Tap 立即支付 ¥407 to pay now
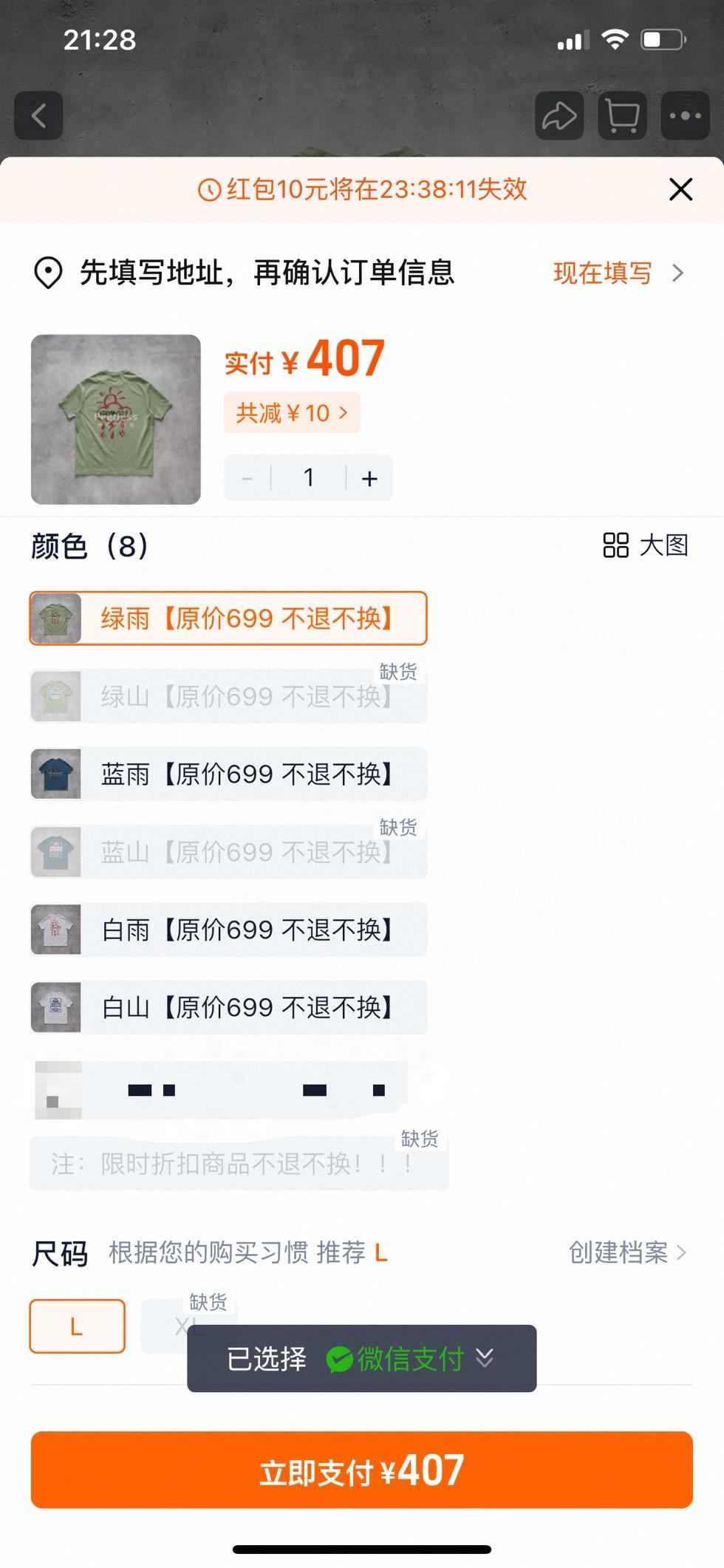 361,1470
